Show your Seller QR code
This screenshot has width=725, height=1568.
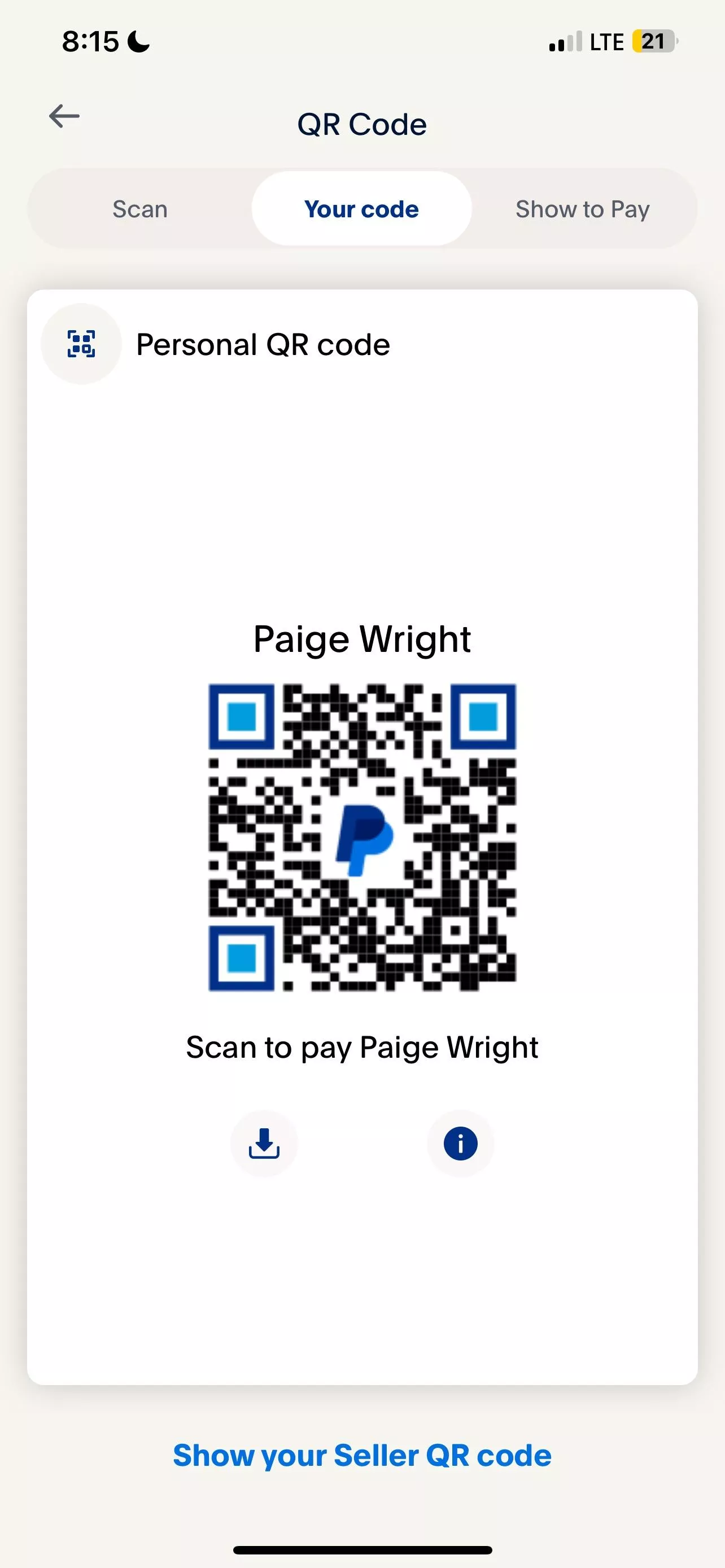pyautogui.click(x=362, y=1456)
